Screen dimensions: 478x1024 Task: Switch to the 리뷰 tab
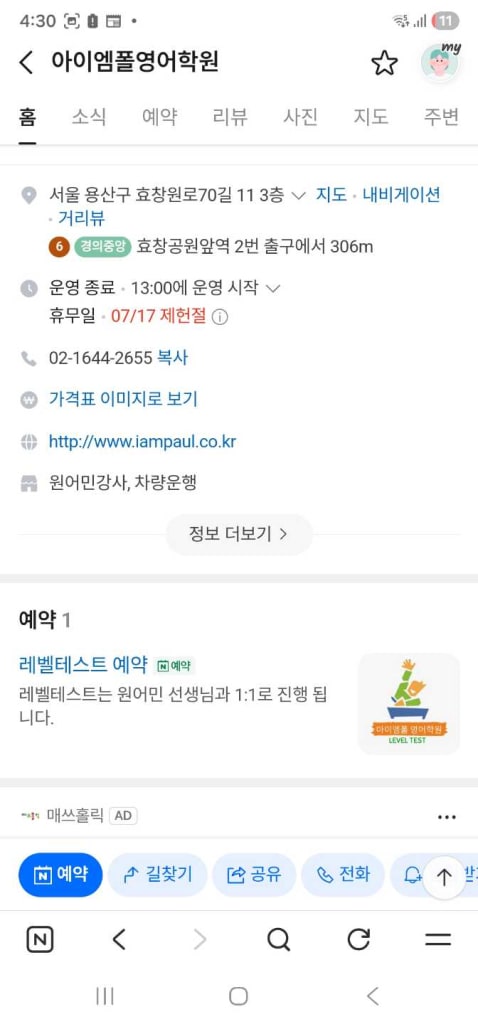230,118
